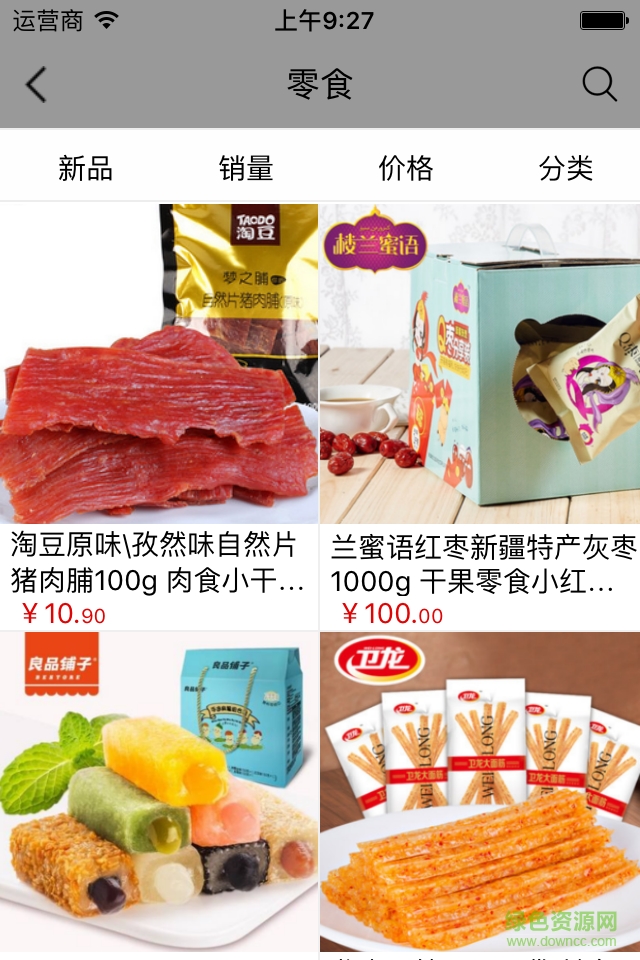Select the 价格 sorting tab
The width and height of the screenshot is (640, 960).
pyautogui.click(x=406, y=168)
